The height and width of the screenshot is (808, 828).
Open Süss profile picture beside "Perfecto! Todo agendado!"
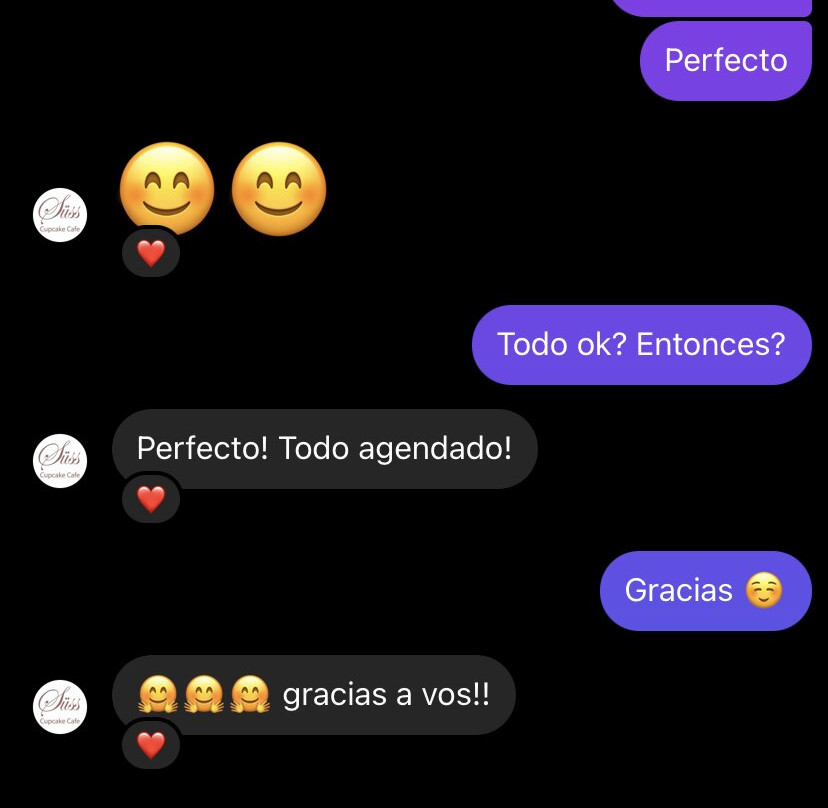pos(61,462)
